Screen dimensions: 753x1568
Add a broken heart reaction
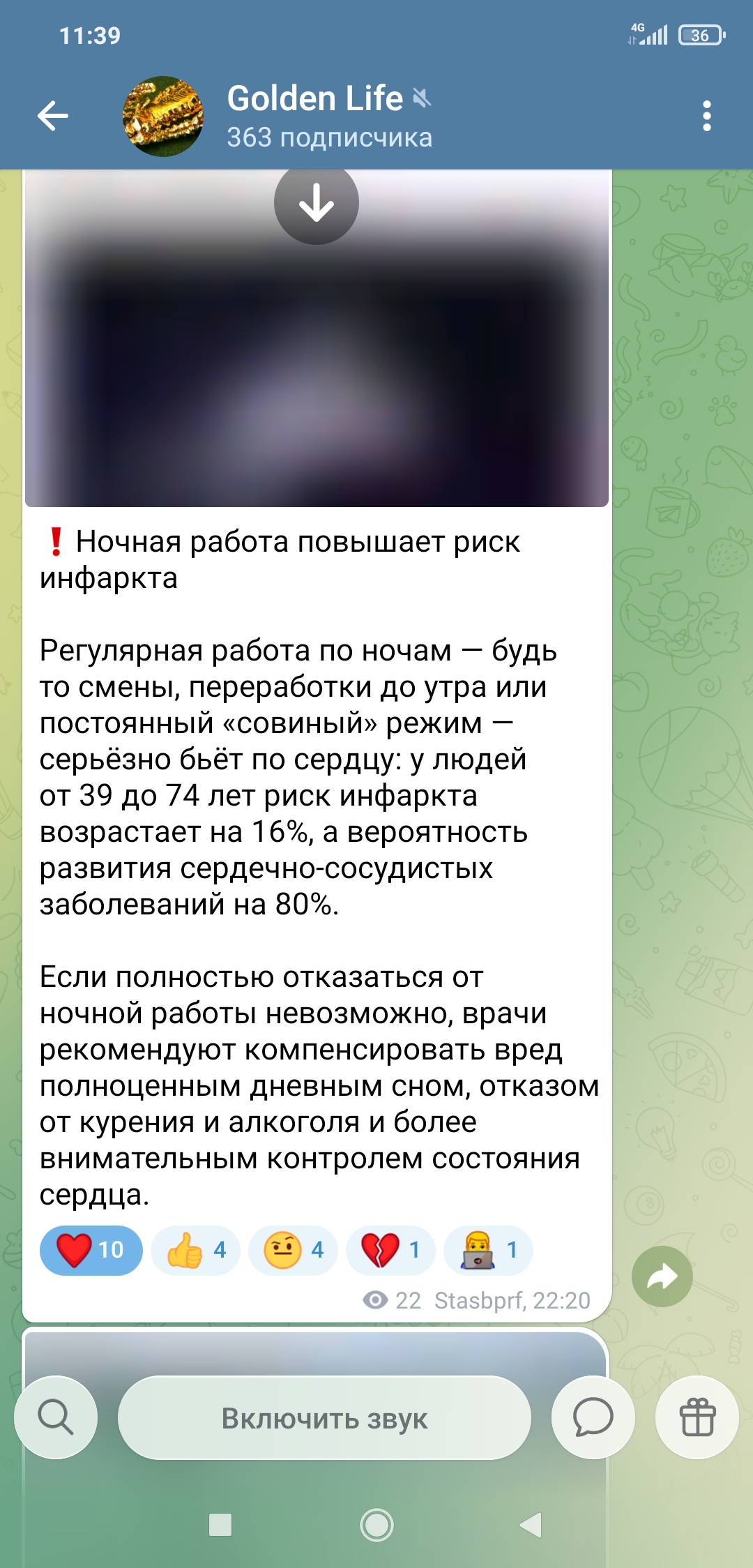(391, 1250)
